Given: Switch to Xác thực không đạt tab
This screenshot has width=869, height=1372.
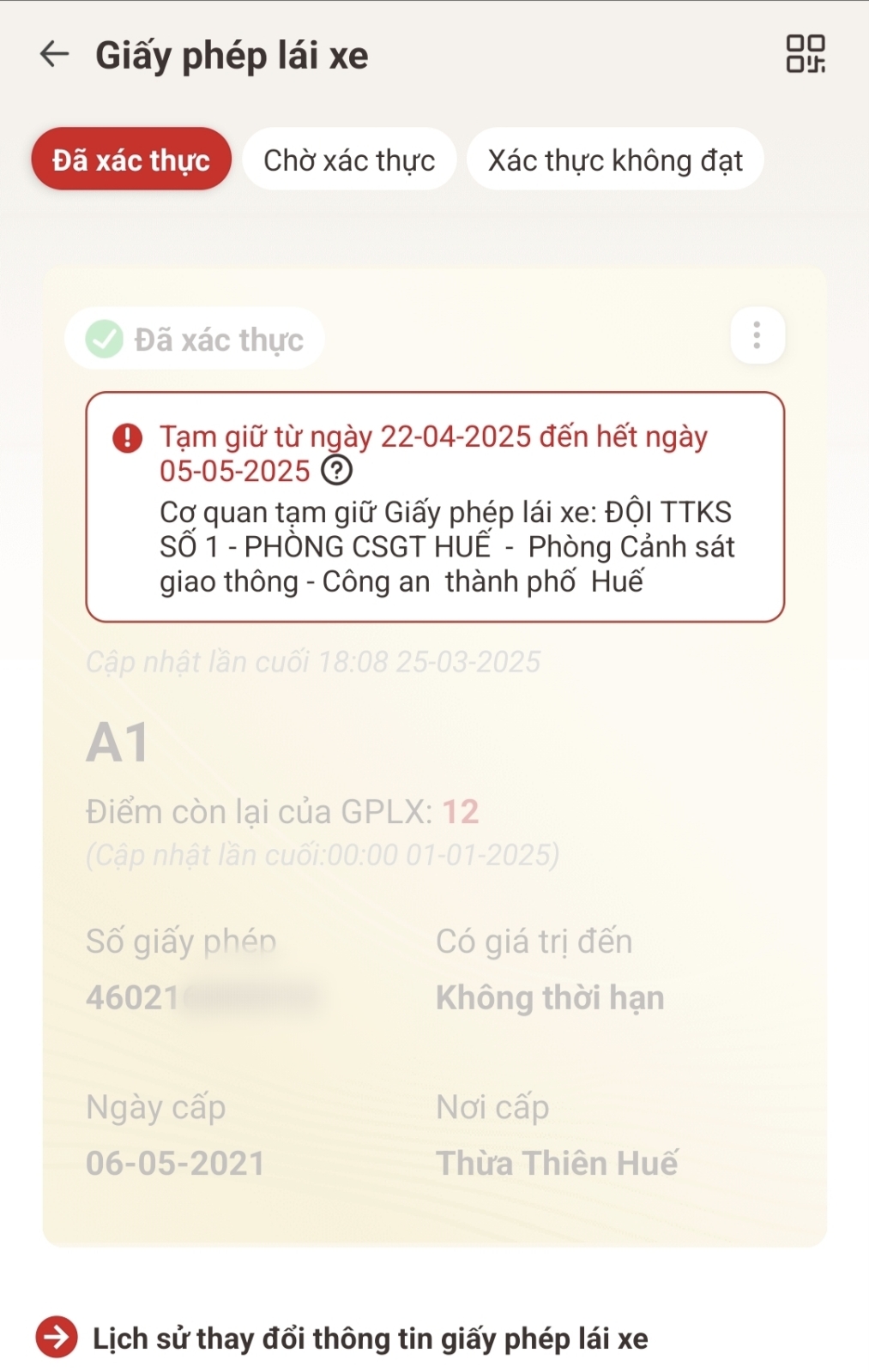Looking at the screenshot, I should [x=614, y=159].
